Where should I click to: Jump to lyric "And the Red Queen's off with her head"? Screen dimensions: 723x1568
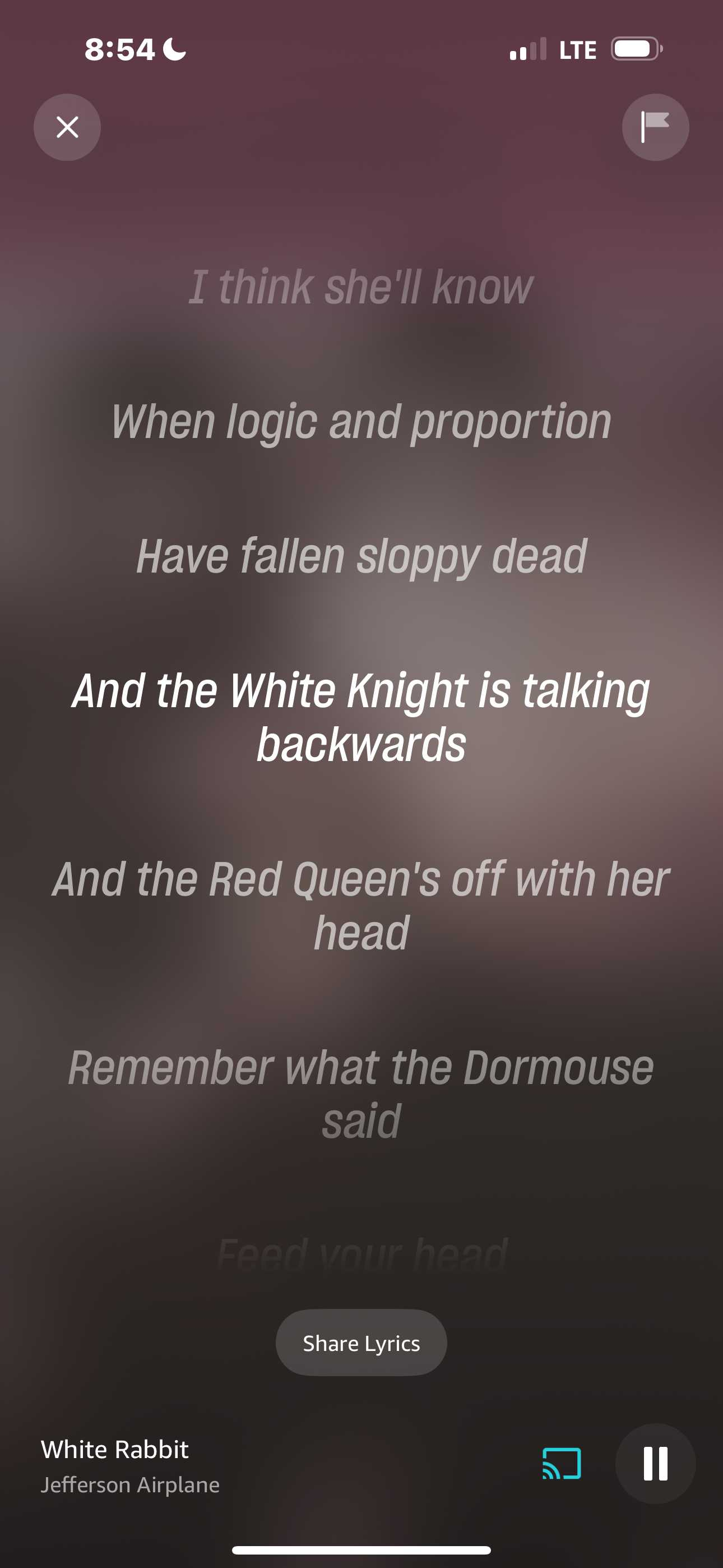tap(361, 905)
